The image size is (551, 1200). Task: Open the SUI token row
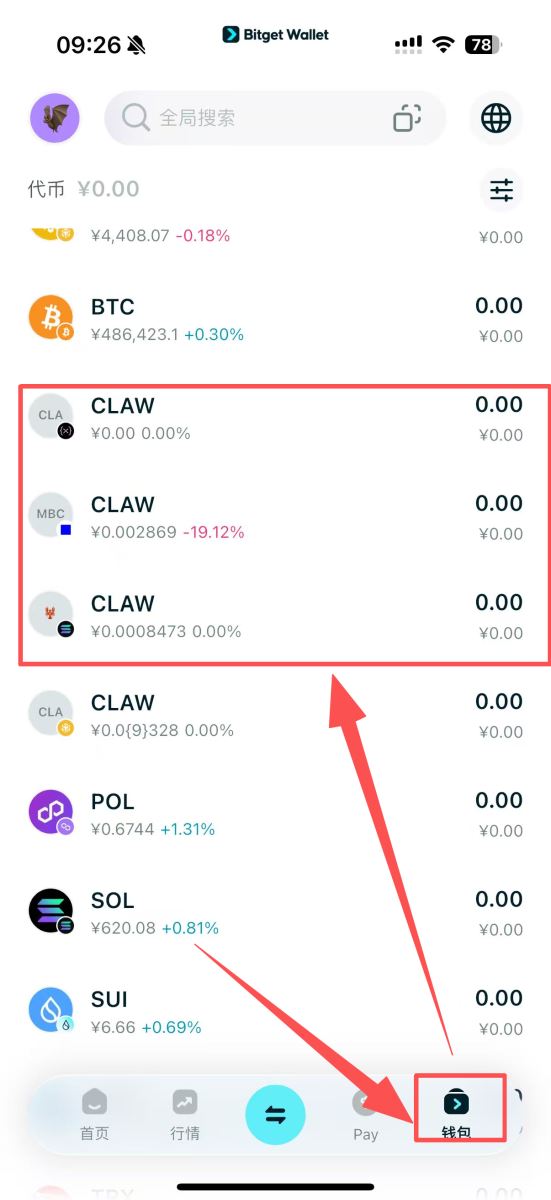click(275, 1011)
